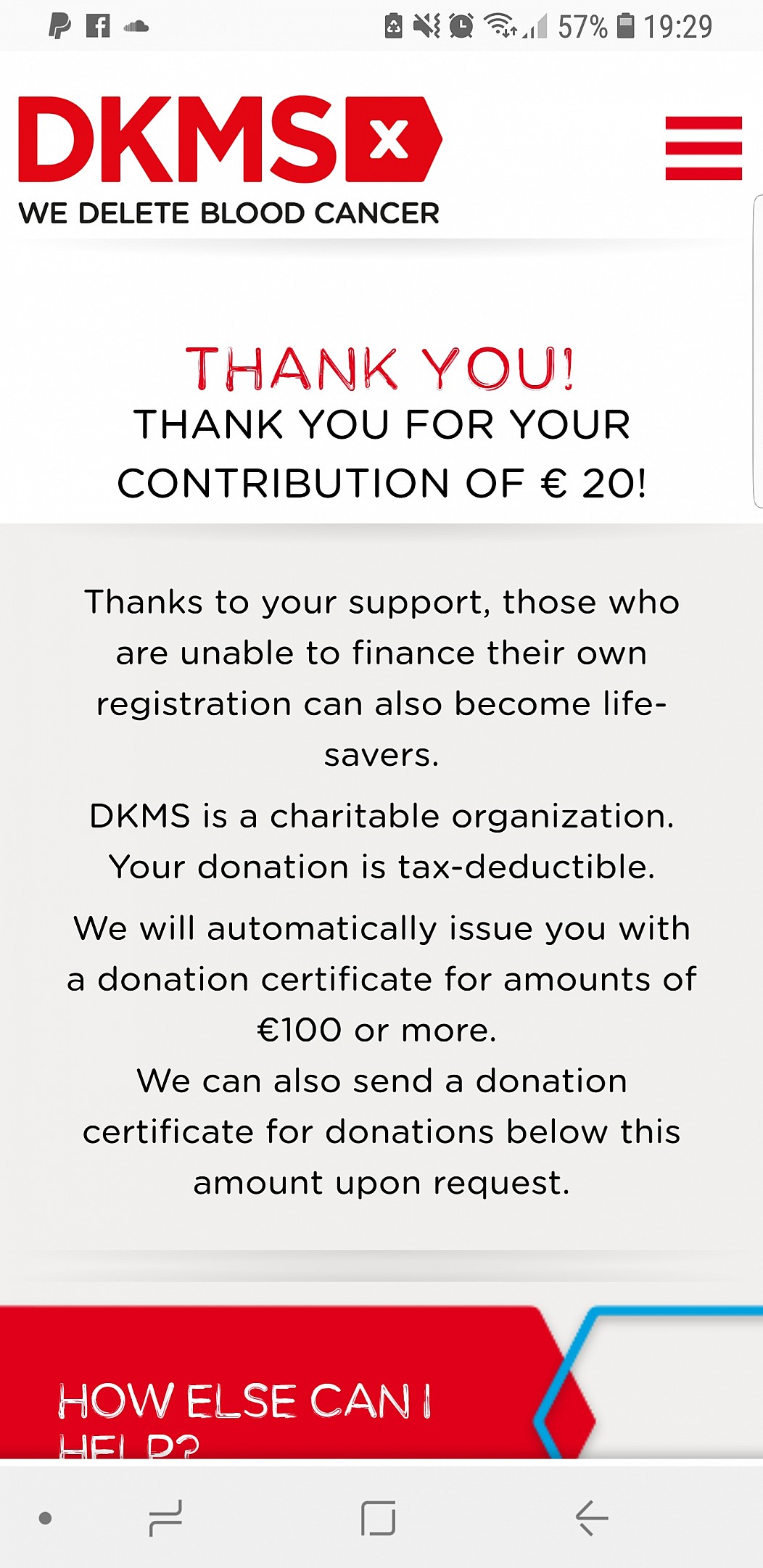Go back with the navigation bar arrow
763x1568 pixels.
(591, 1517)
